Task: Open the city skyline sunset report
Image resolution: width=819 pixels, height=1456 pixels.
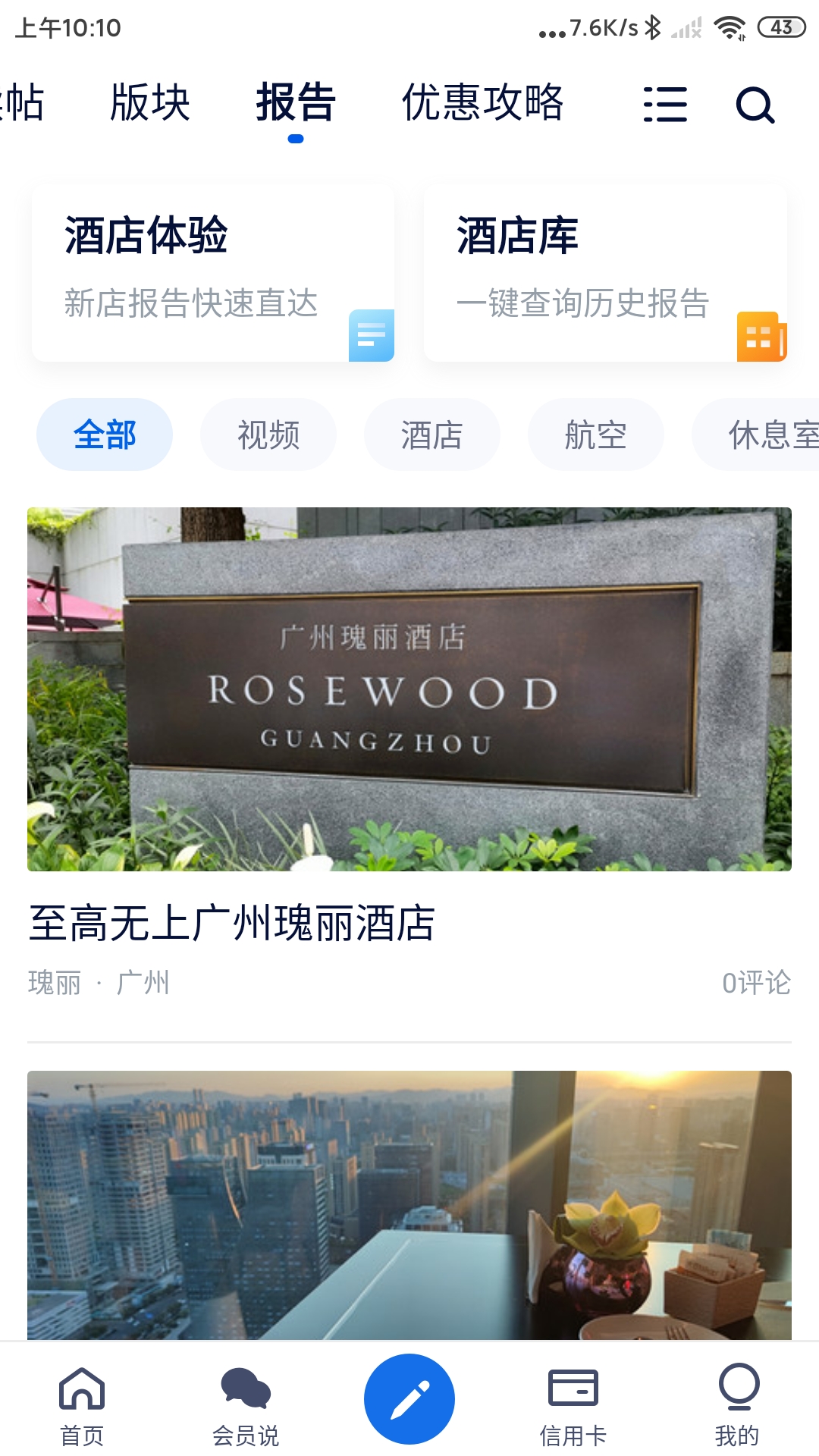Action: 409,1204
